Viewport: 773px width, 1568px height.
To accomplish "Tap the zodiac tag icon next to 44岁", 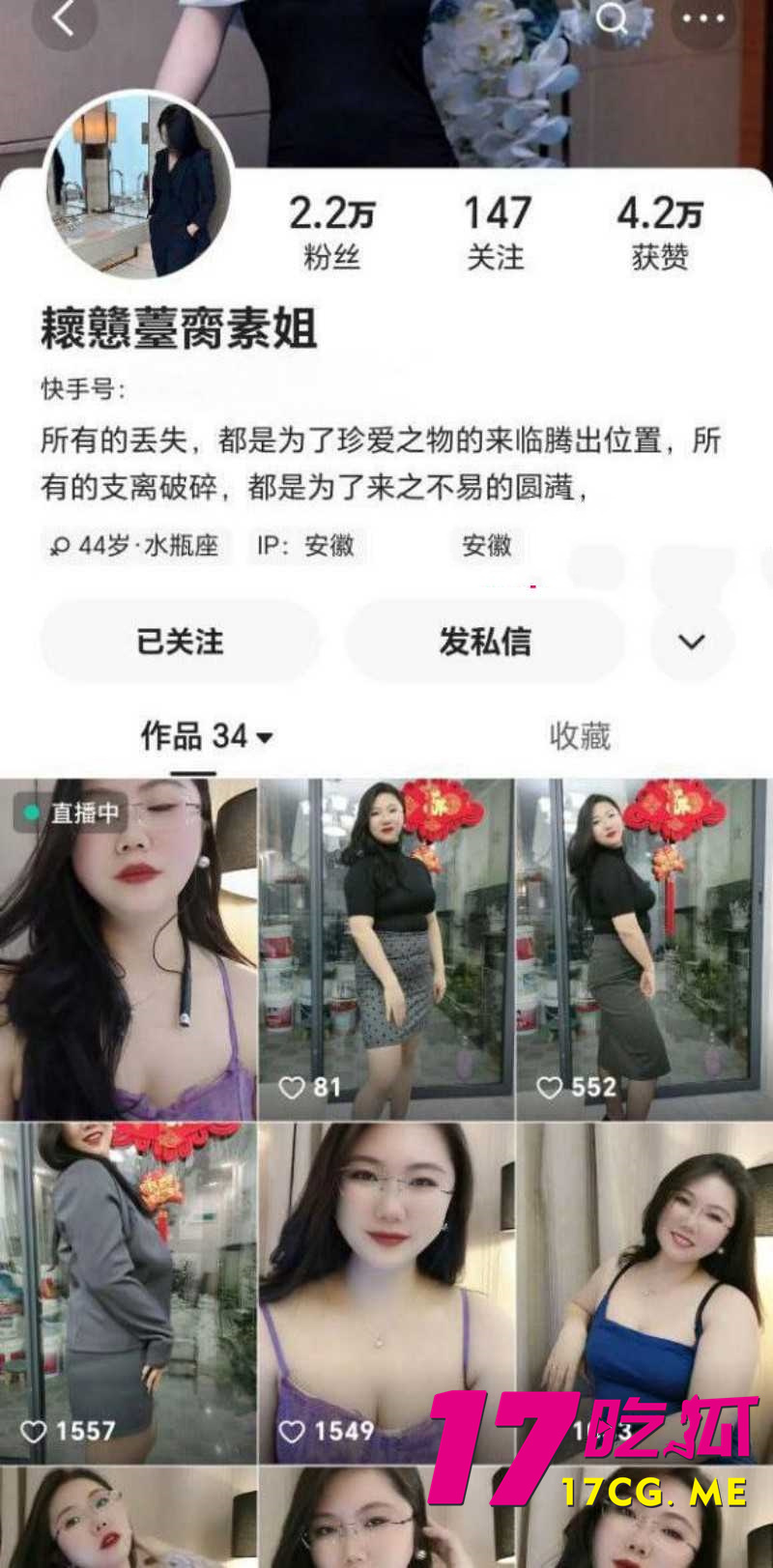I will pyautogui.click(x=61, y=546).
